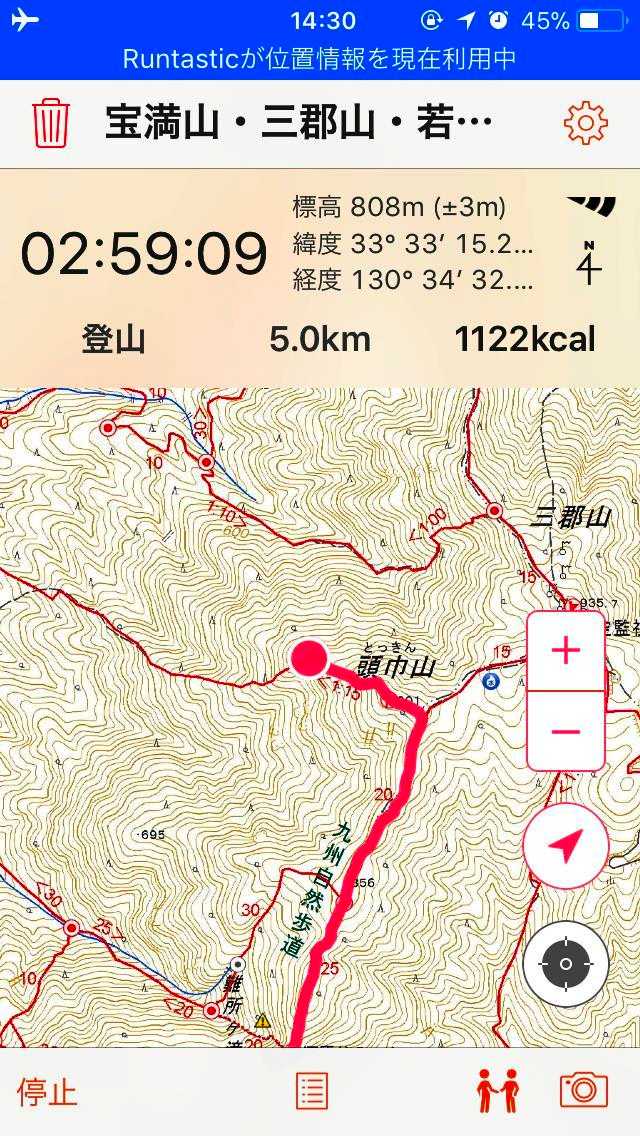Viewport: 640px width, 1136px height.
Task: Tap the red navigation arrow button
Action: (x=565, y=846)
